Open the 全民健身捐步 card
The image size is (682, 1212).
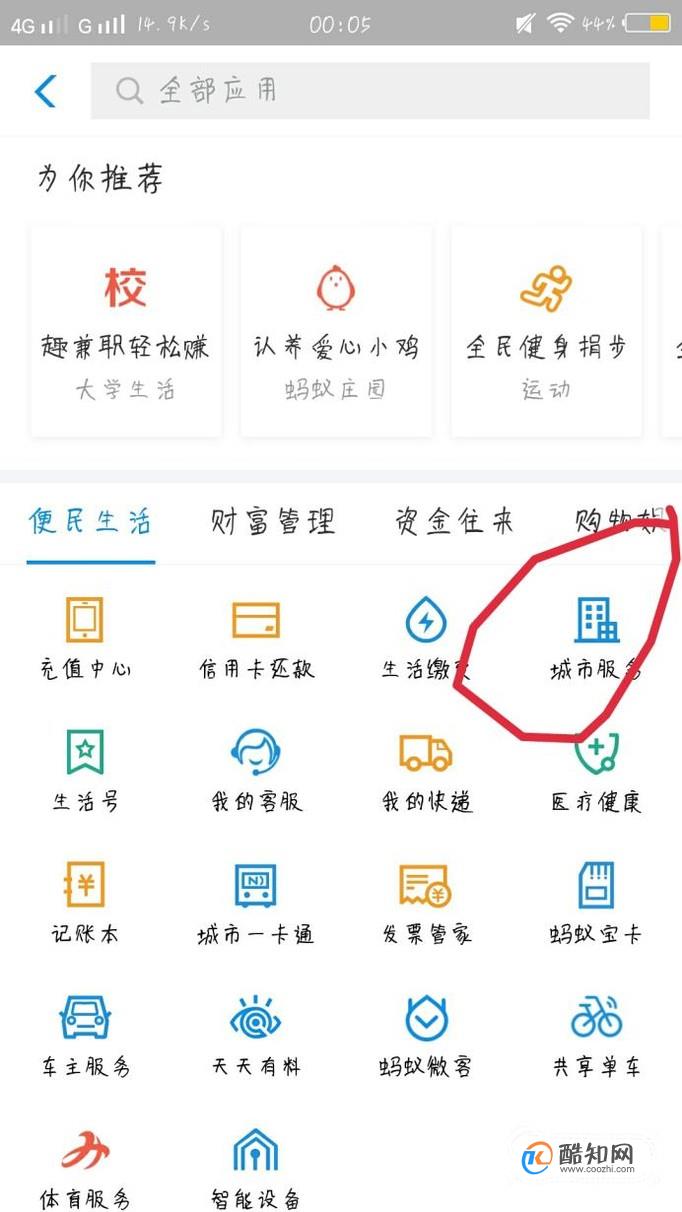coord(546,331)
